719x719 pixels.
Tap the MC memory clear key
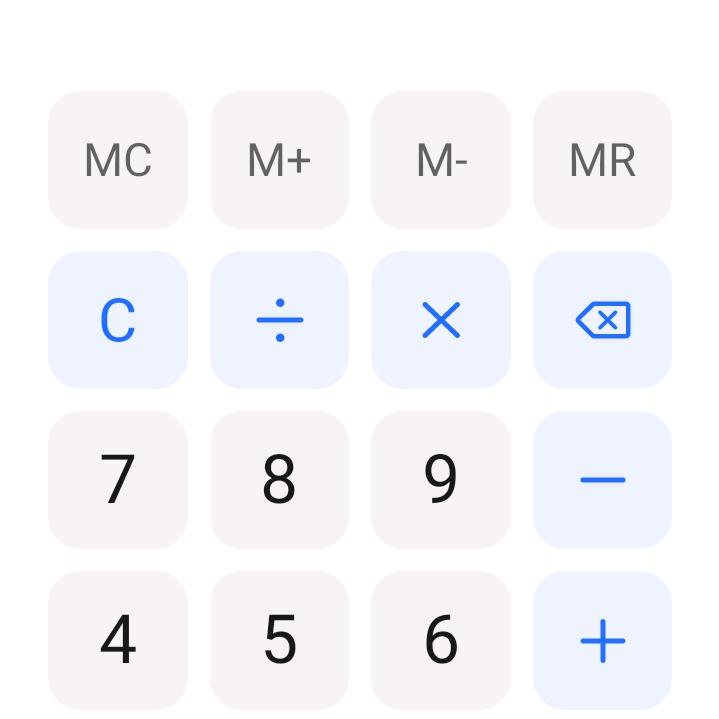[x=118, y=160]
